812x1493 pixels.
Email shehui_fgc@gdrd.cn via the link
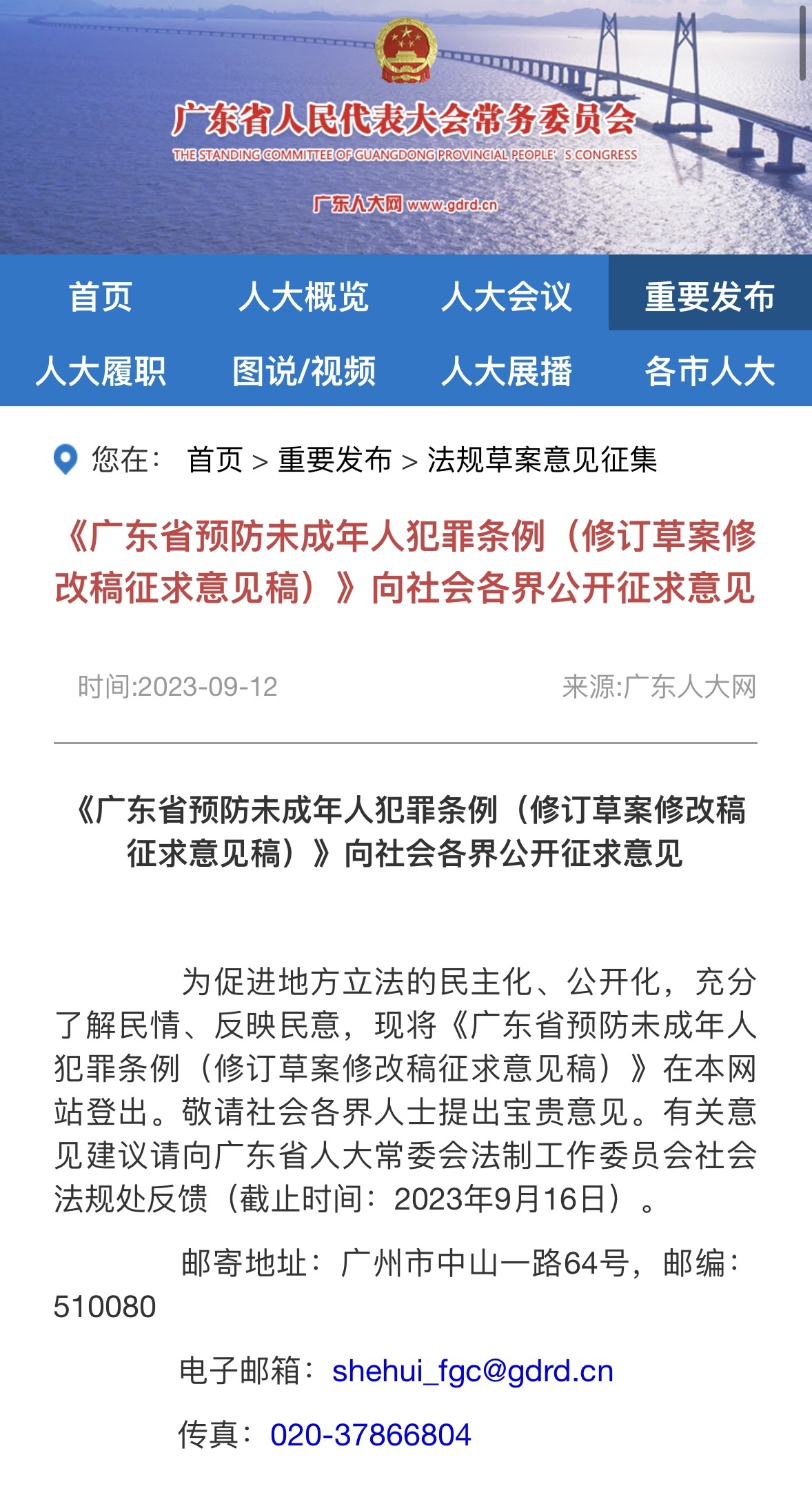click(473, 1372)
